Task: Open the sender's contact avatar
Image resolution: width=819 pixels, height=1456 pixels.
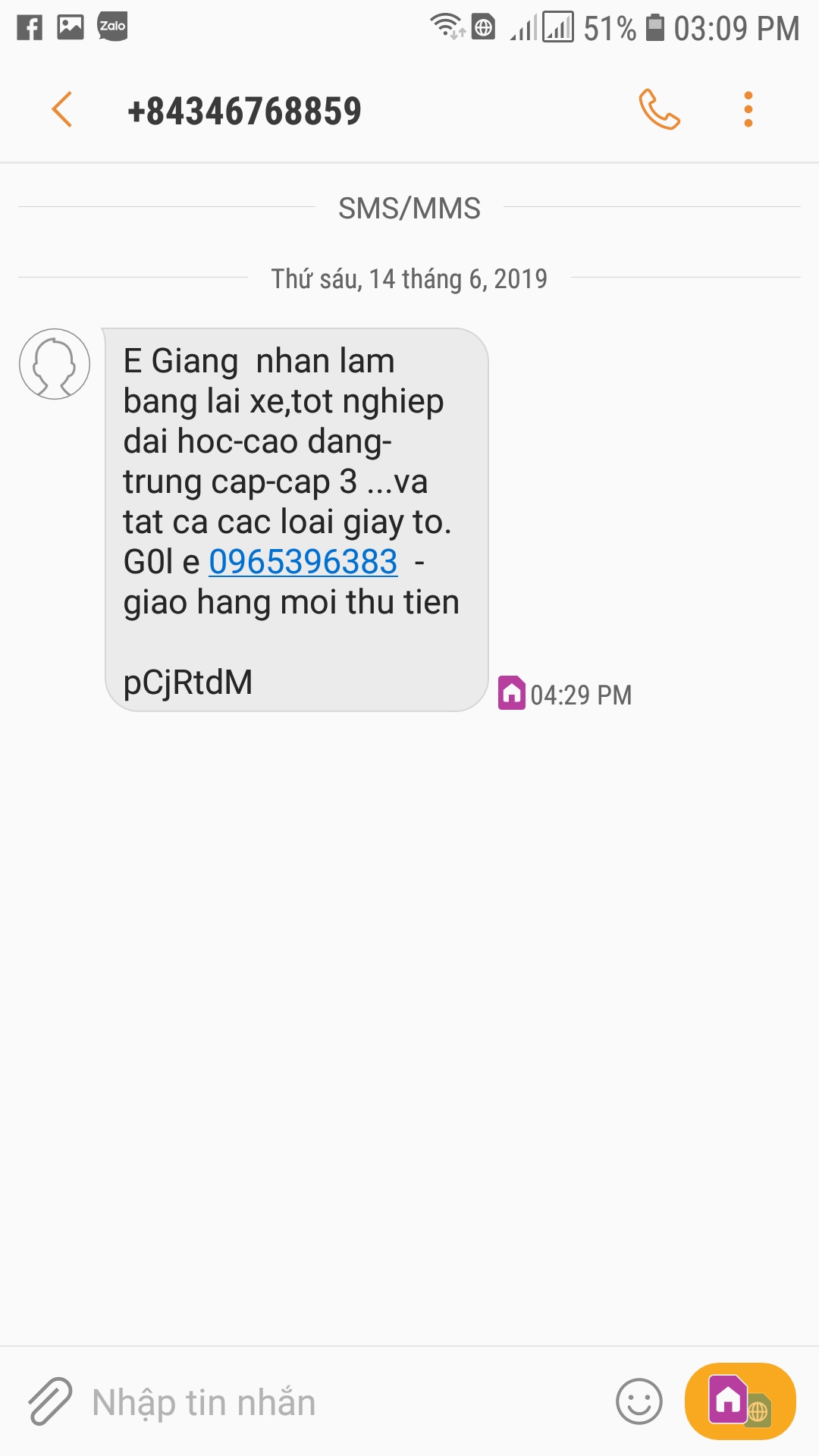Action: click(x=55, y=364)
